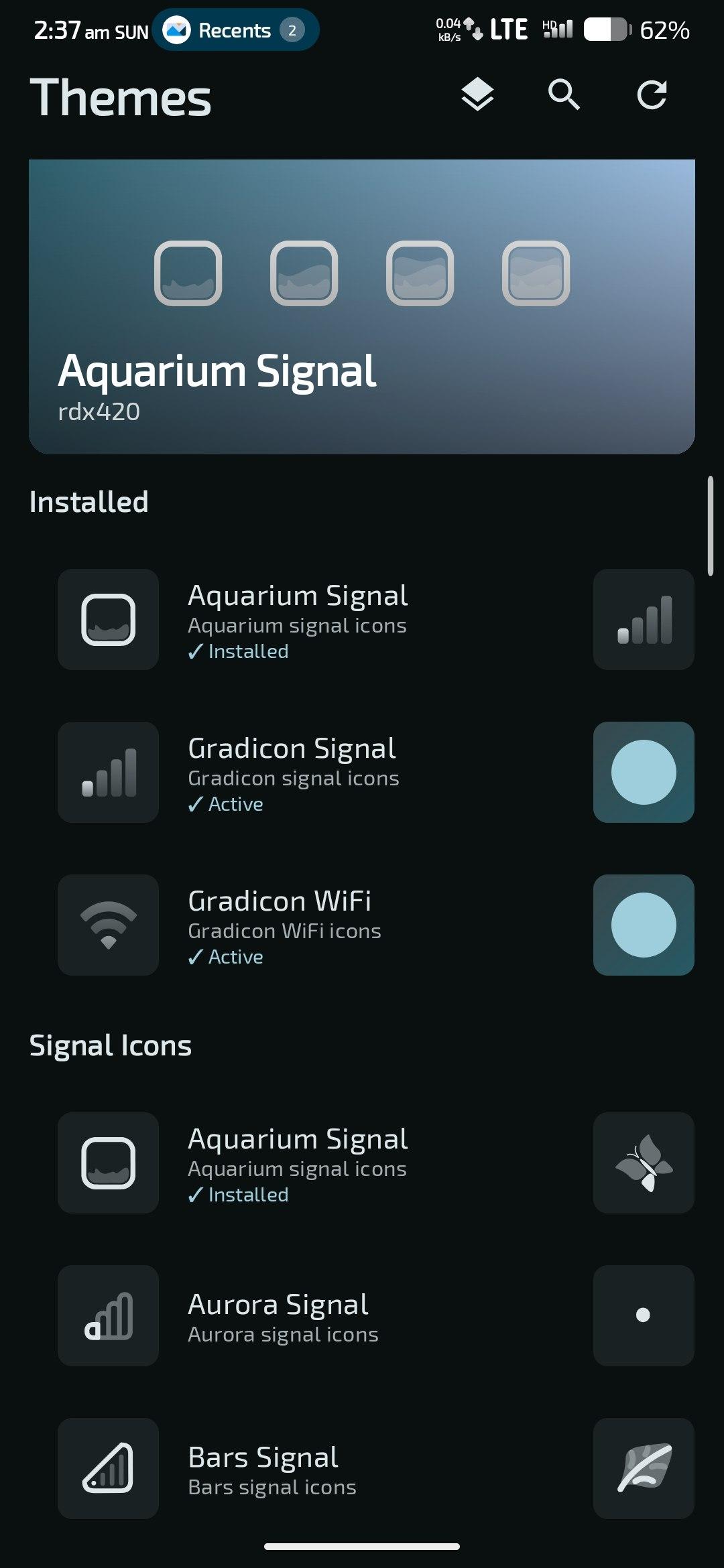Tap the butterfly icon theme tile
Image resolution: width=724 pixels, height=1568 pixels.
[644, 1163]
